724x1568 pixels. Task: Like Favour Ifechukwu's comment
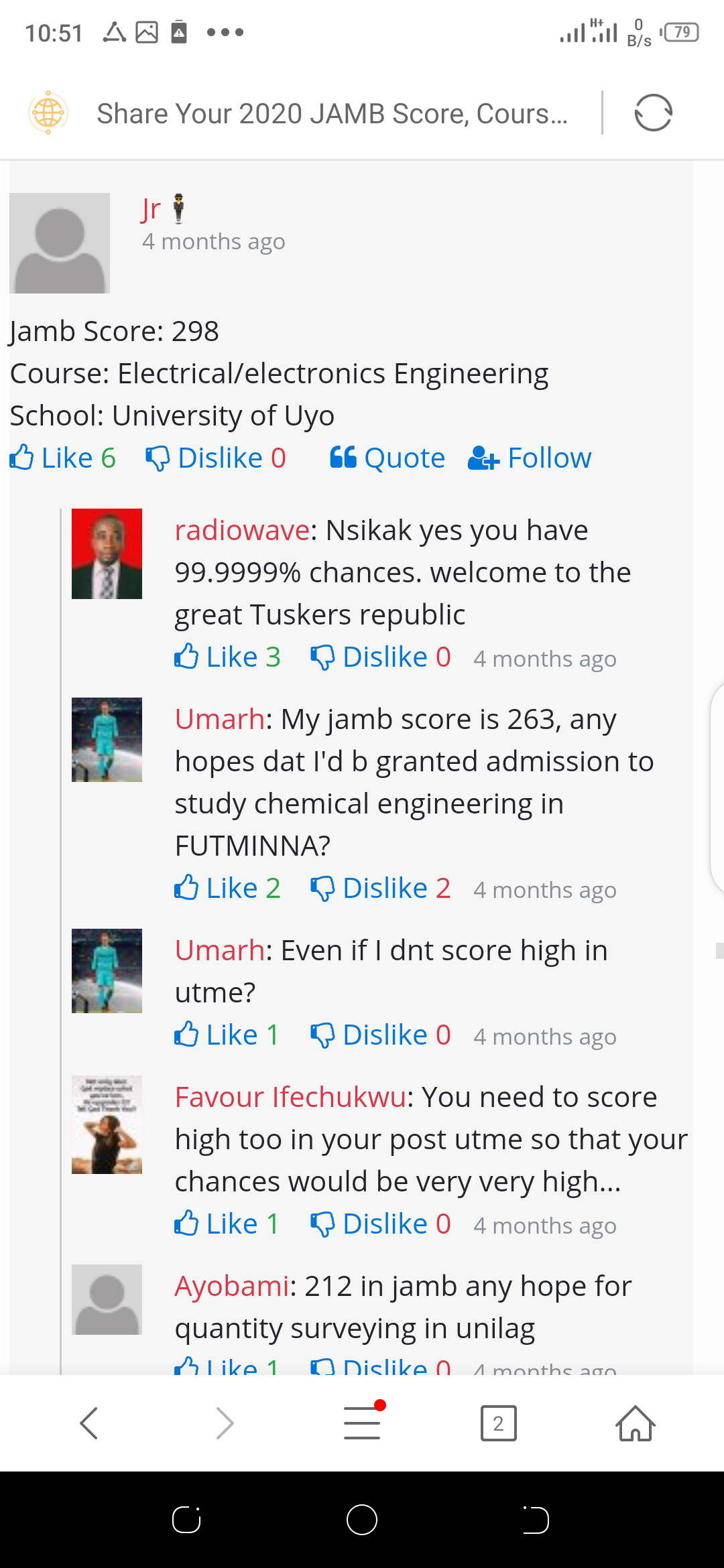coord(227,1224)
